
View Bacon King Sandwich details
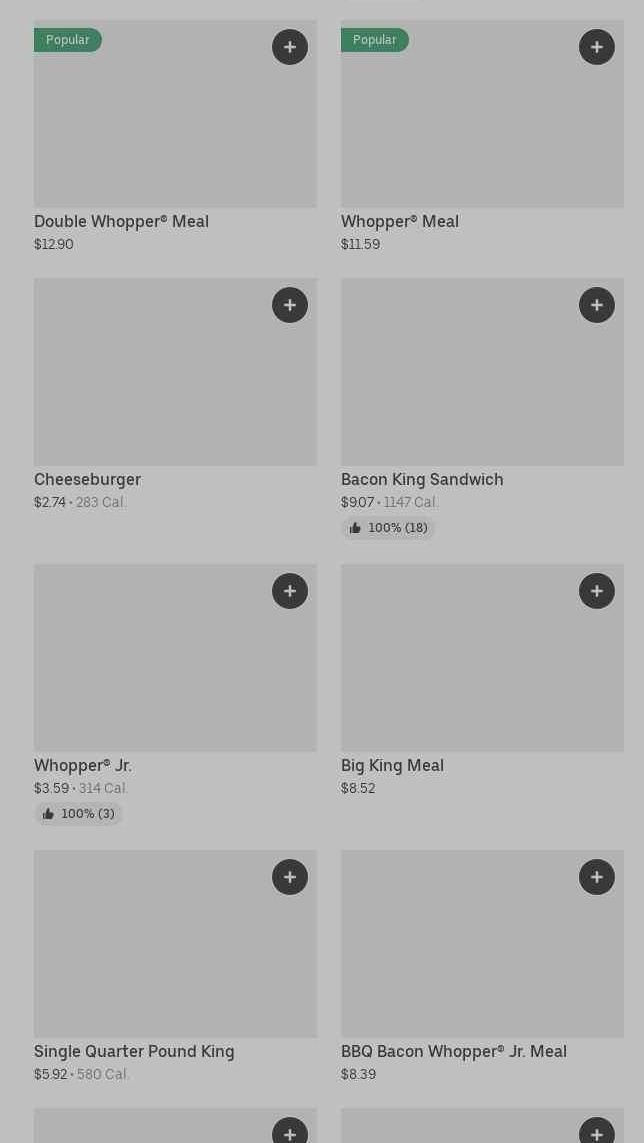[482, 409]
